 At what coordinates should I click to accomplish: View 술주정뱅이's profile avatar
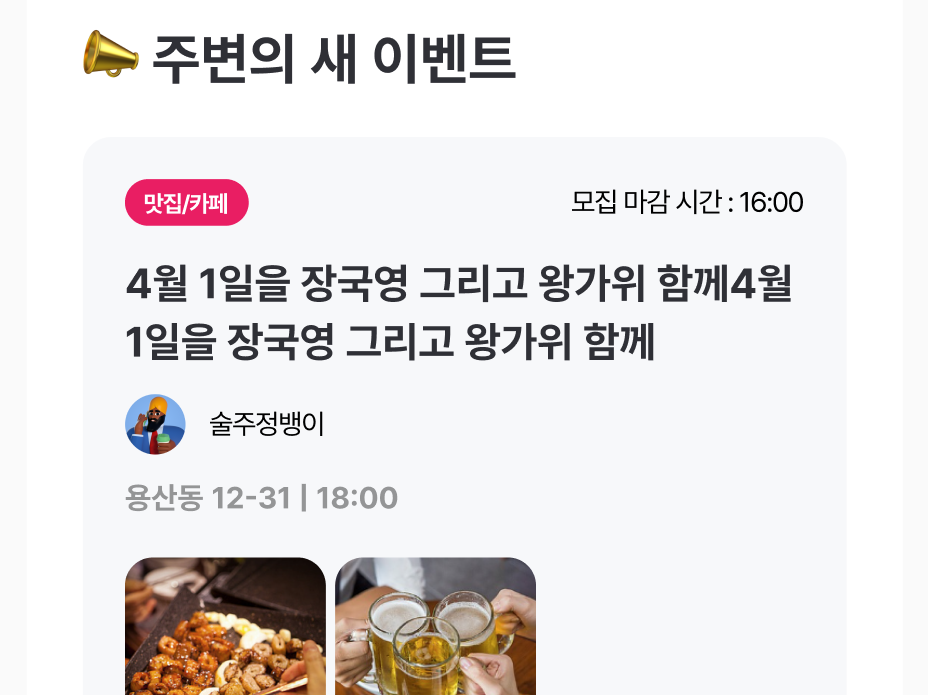coord(155,424)
